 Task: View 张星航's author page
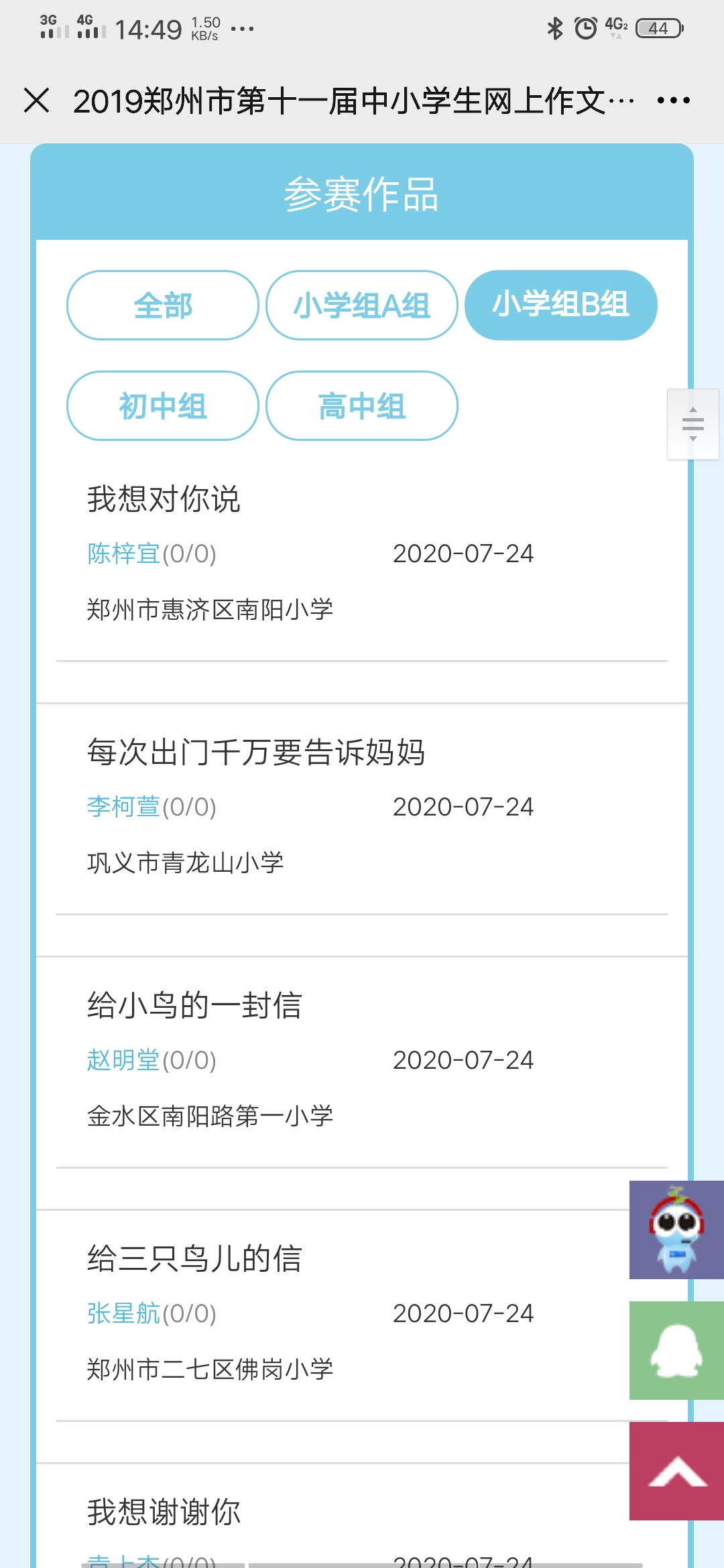tap(124, 1313)
